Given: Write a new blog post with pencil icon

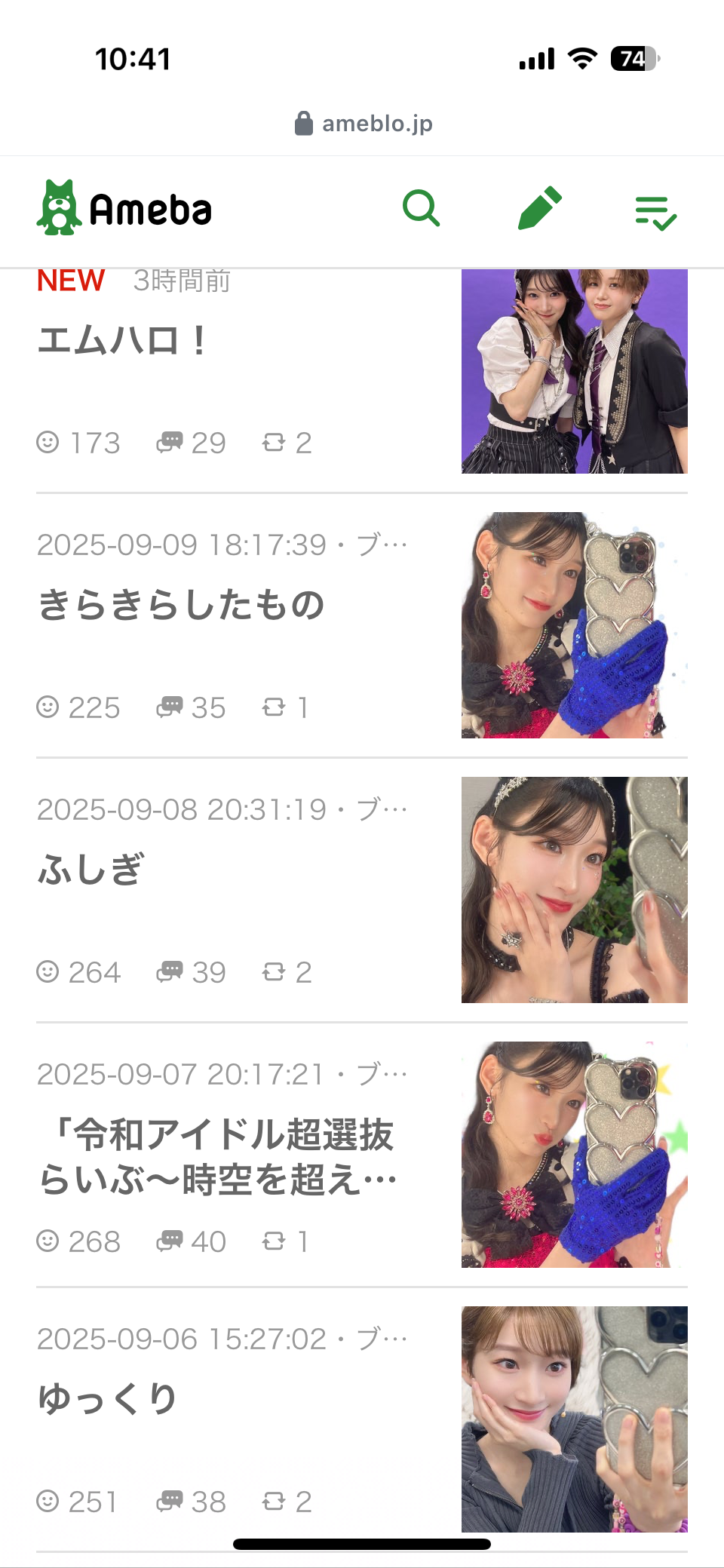Looking at the screenshot, I should (x=540, y=208).
